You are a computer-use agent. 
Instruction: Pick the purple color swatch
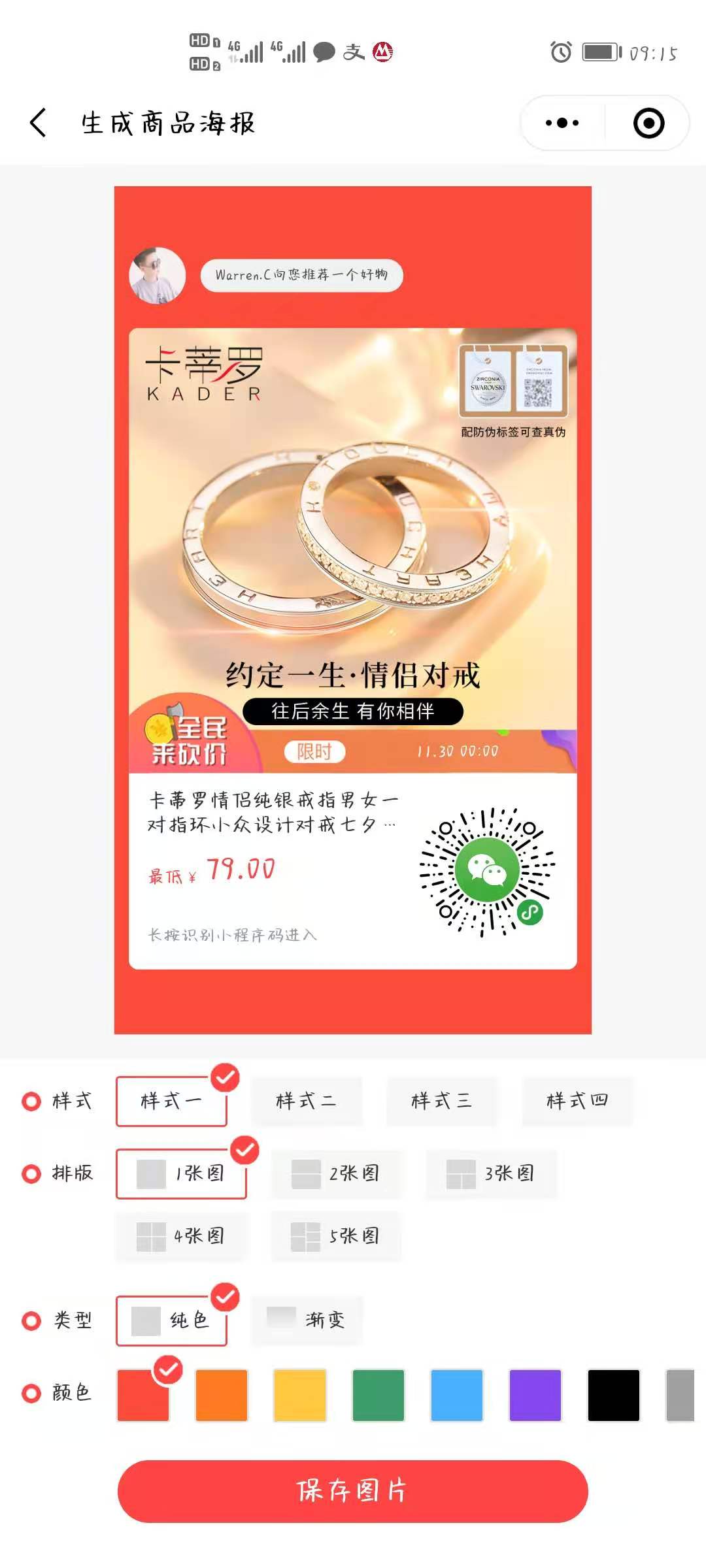pos(535,1396)
